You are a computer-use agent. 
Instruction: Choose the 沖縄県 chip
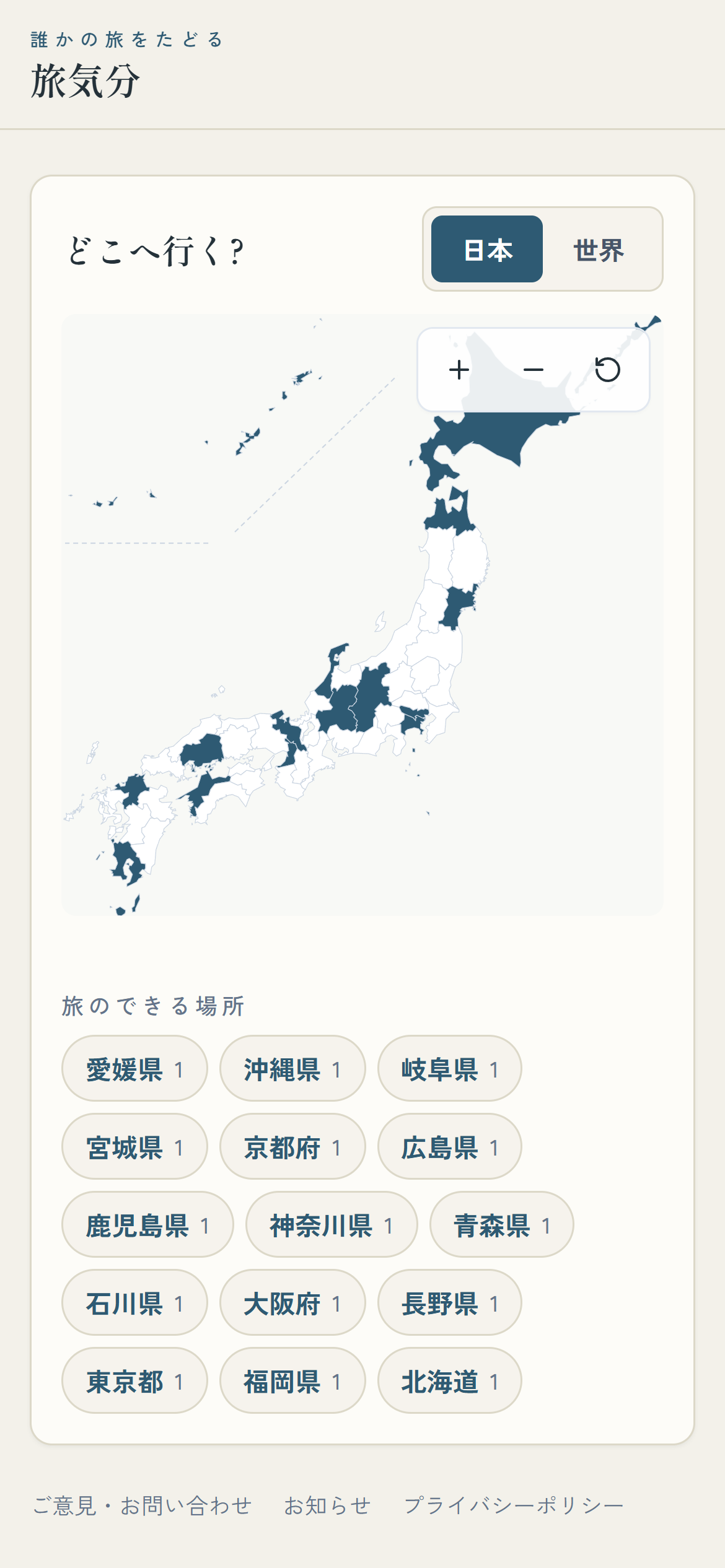tap(292, 1068)
